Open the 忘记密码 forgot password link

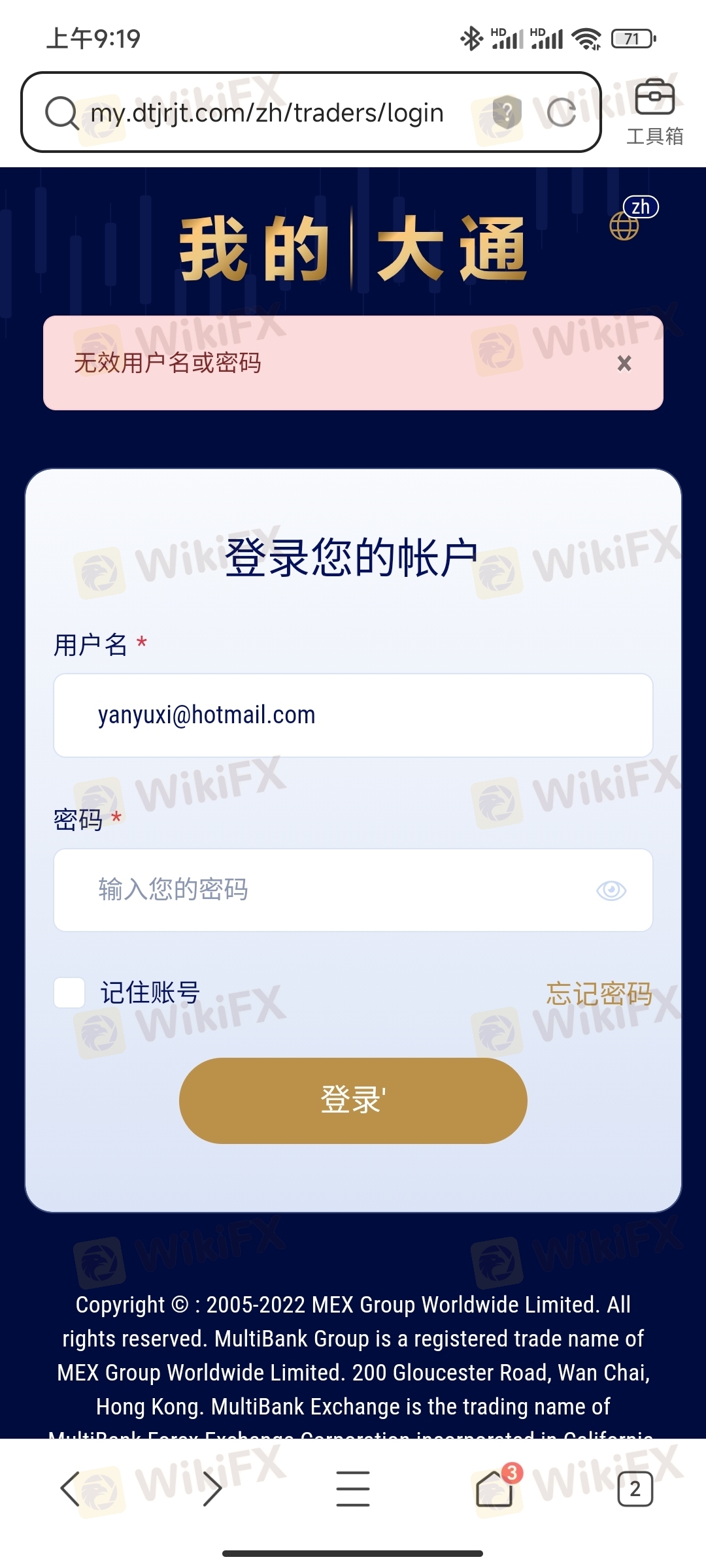(599, 994)
